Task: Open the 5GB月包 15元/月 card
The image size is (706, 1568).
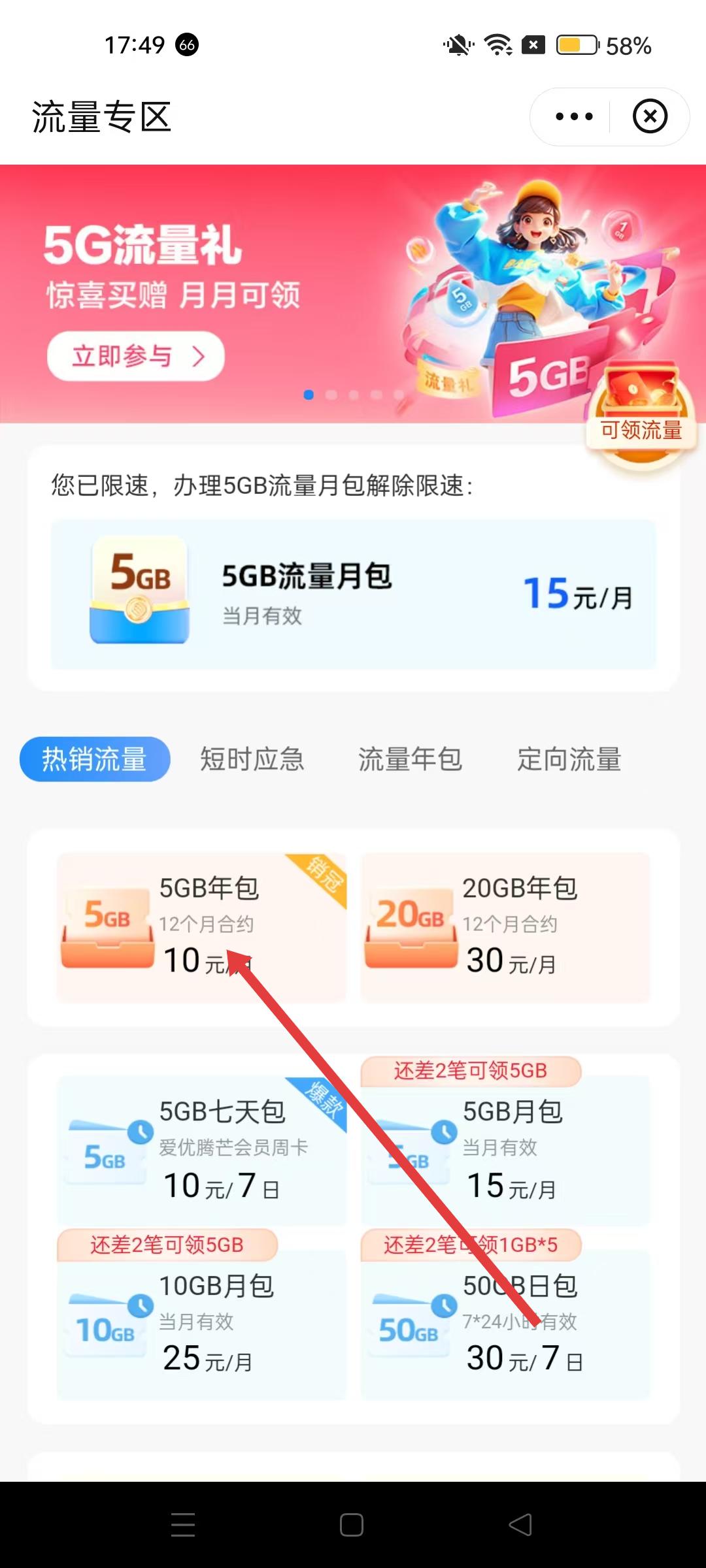Action: pos(505,1151)
